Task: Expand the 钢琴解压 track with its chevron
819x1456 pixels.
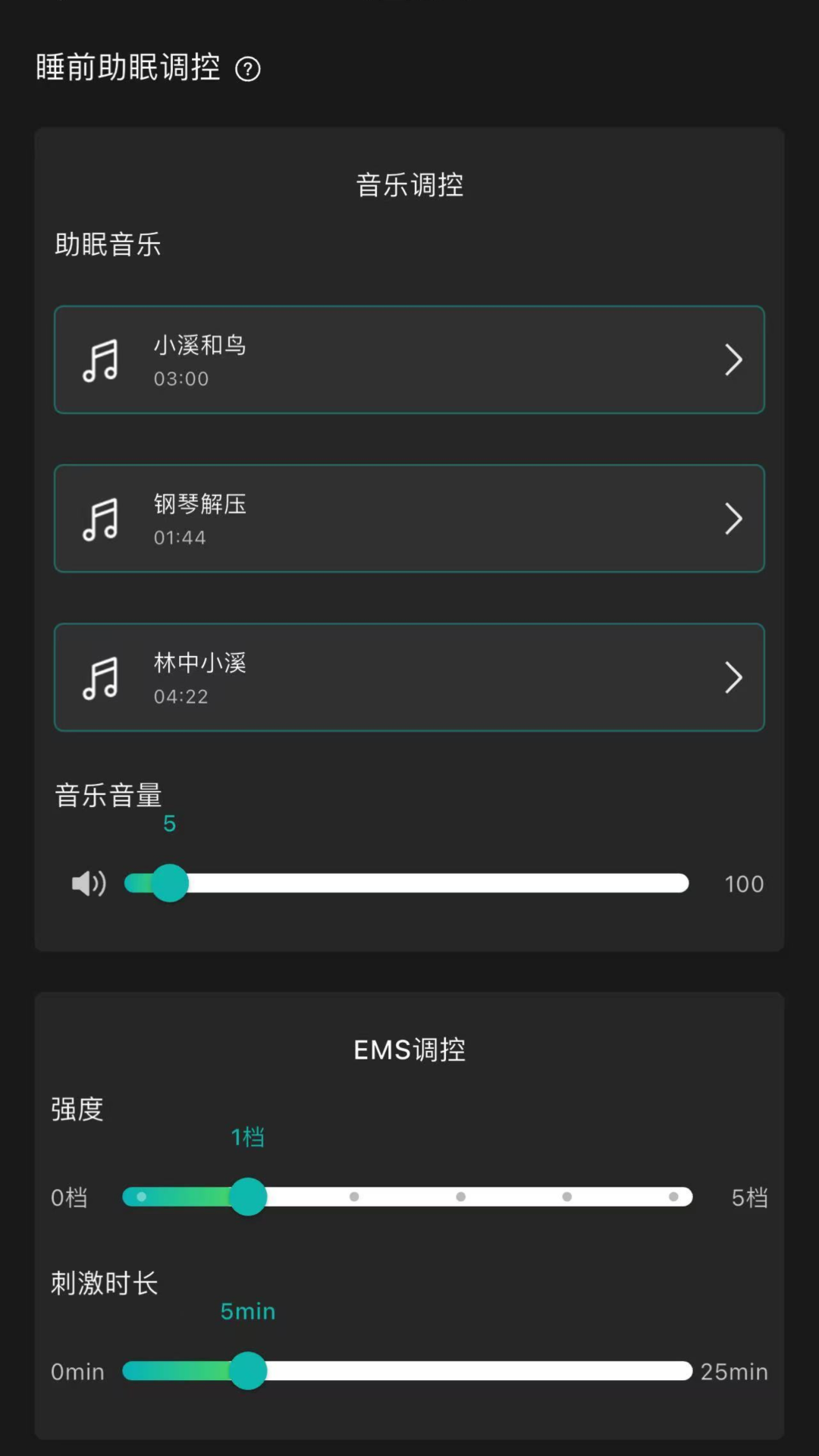Action: 733,519
